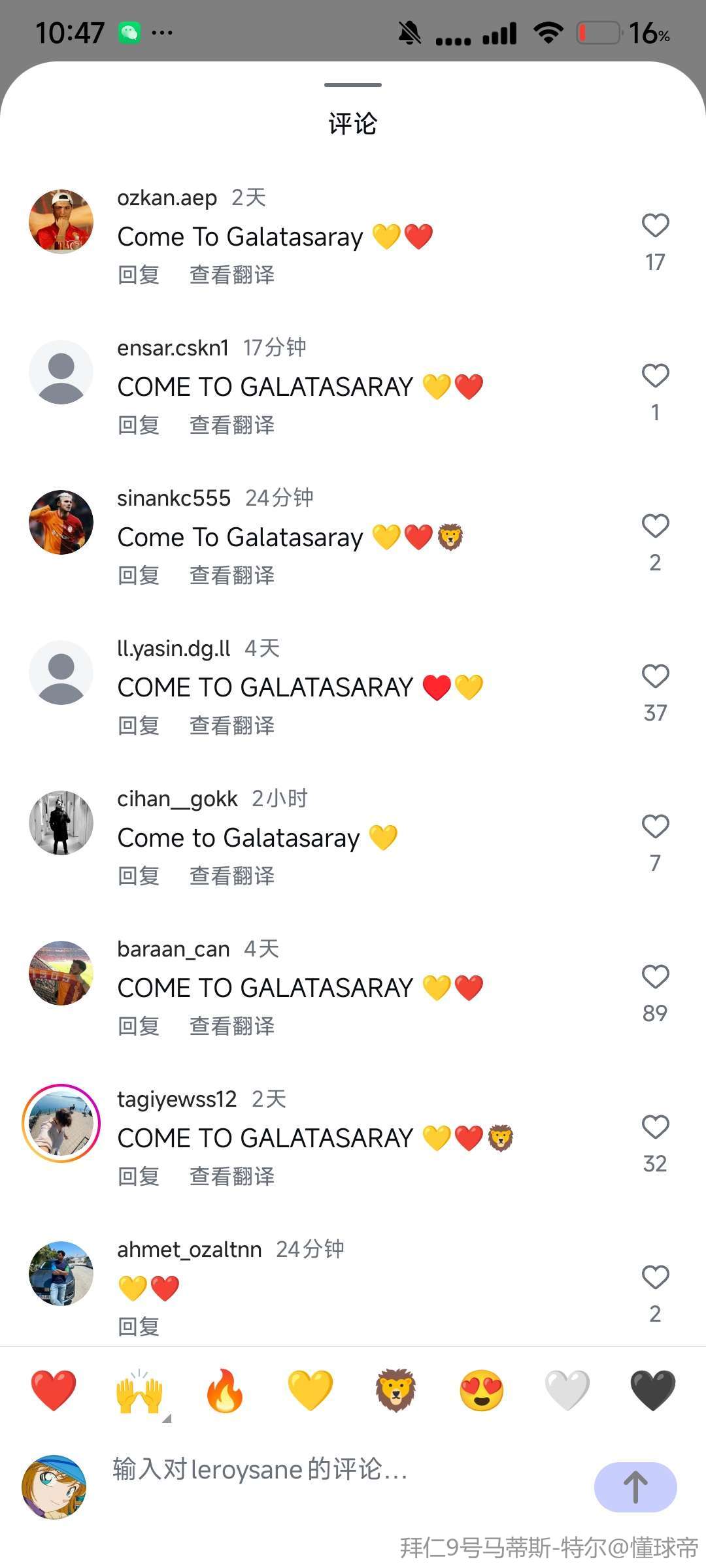Reply to ahmet_ozaltnn's comment
The image size is (706, 1568).
139,1327
